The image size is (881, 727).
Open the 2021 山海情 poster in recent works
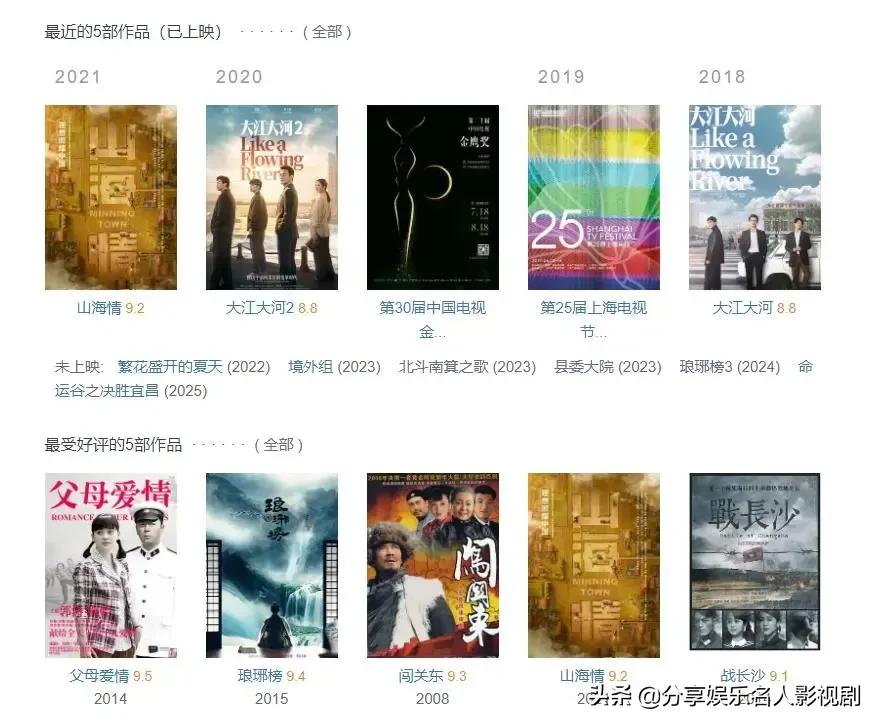click(x=111, y=197)
